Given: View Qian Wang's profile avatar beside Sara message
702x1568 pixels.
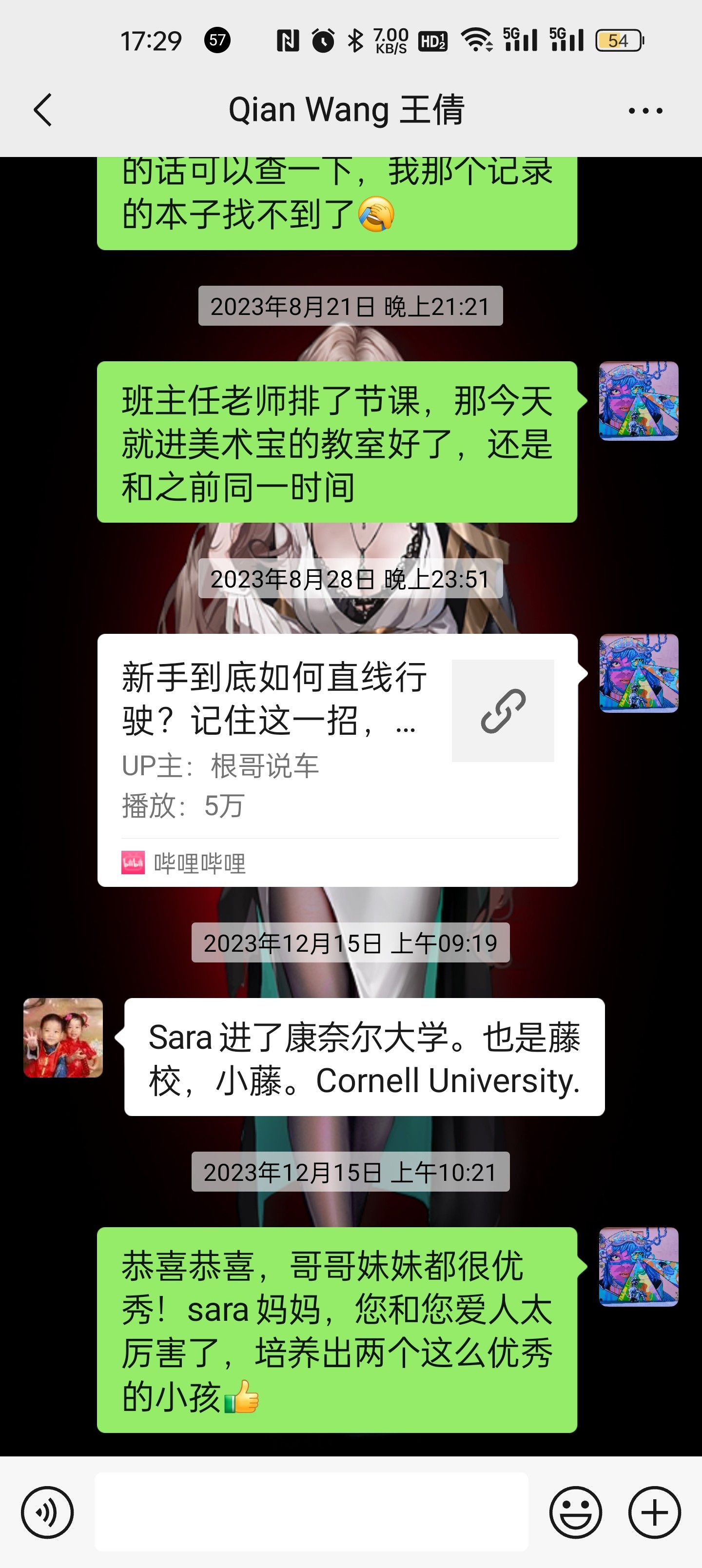Looking at the screenshot, I should click(x=63, y=1037).
